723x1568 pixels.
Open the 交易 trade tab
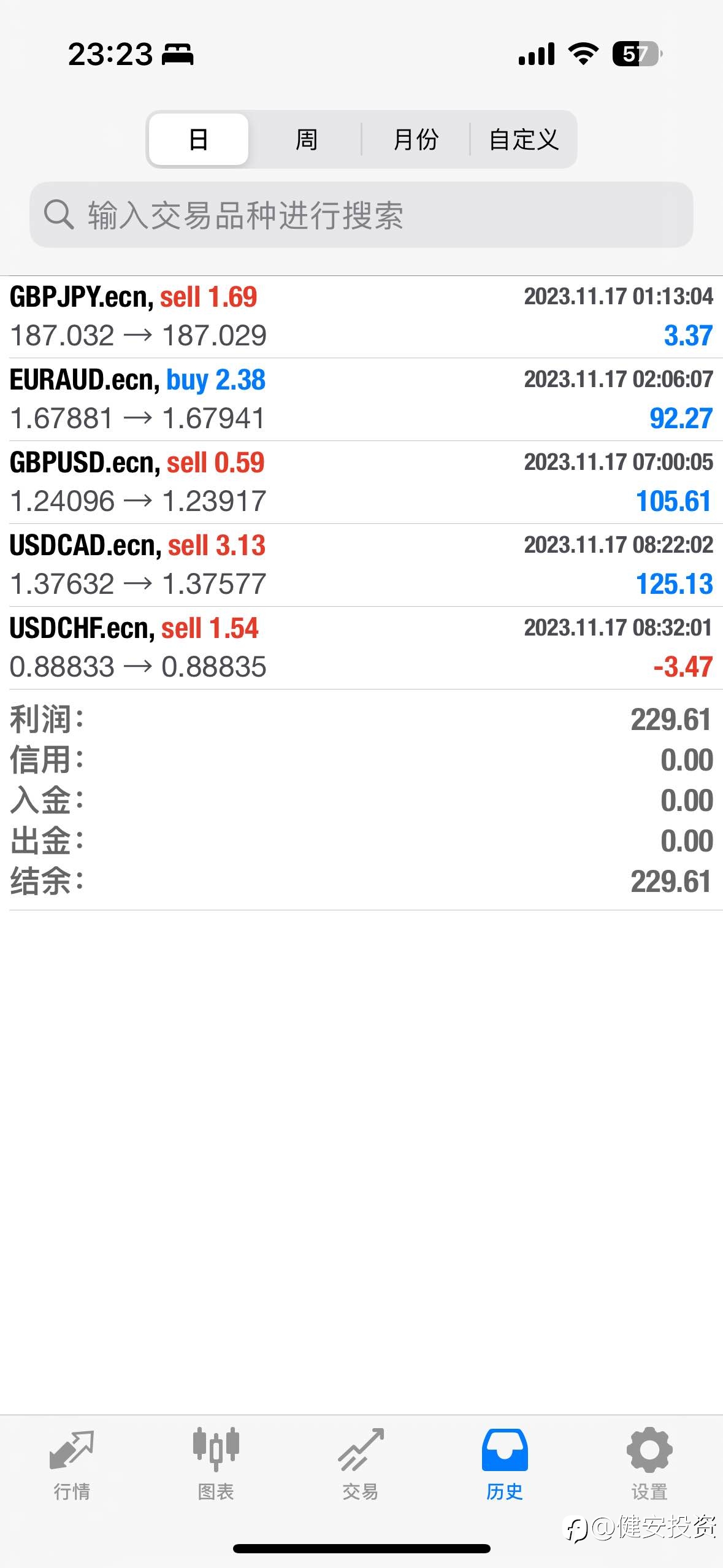point(361,1465)
